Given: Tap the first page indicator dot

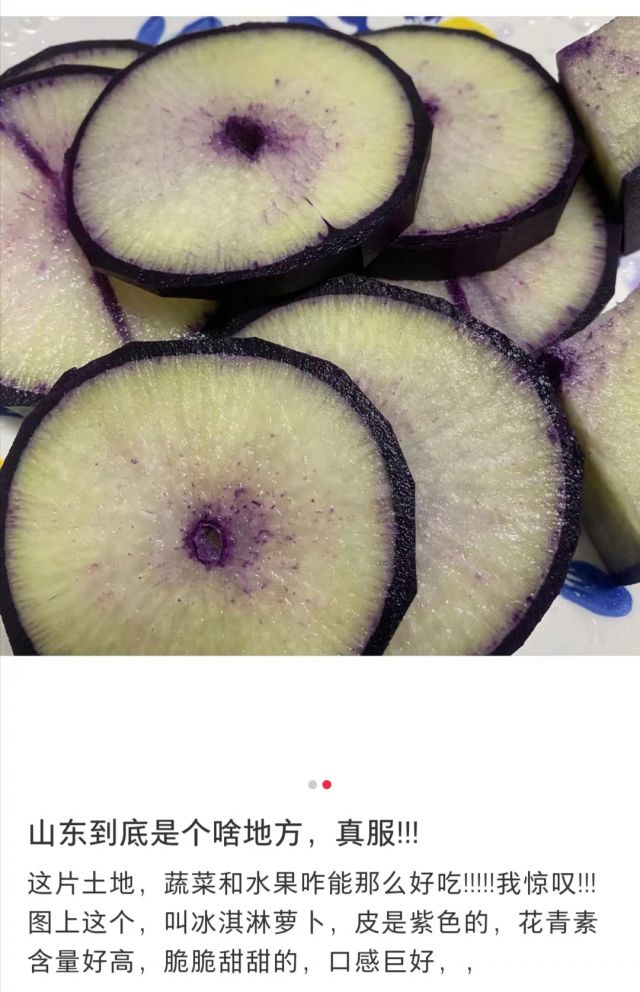Looking at the screenshot, I should [x=313, y=785].
